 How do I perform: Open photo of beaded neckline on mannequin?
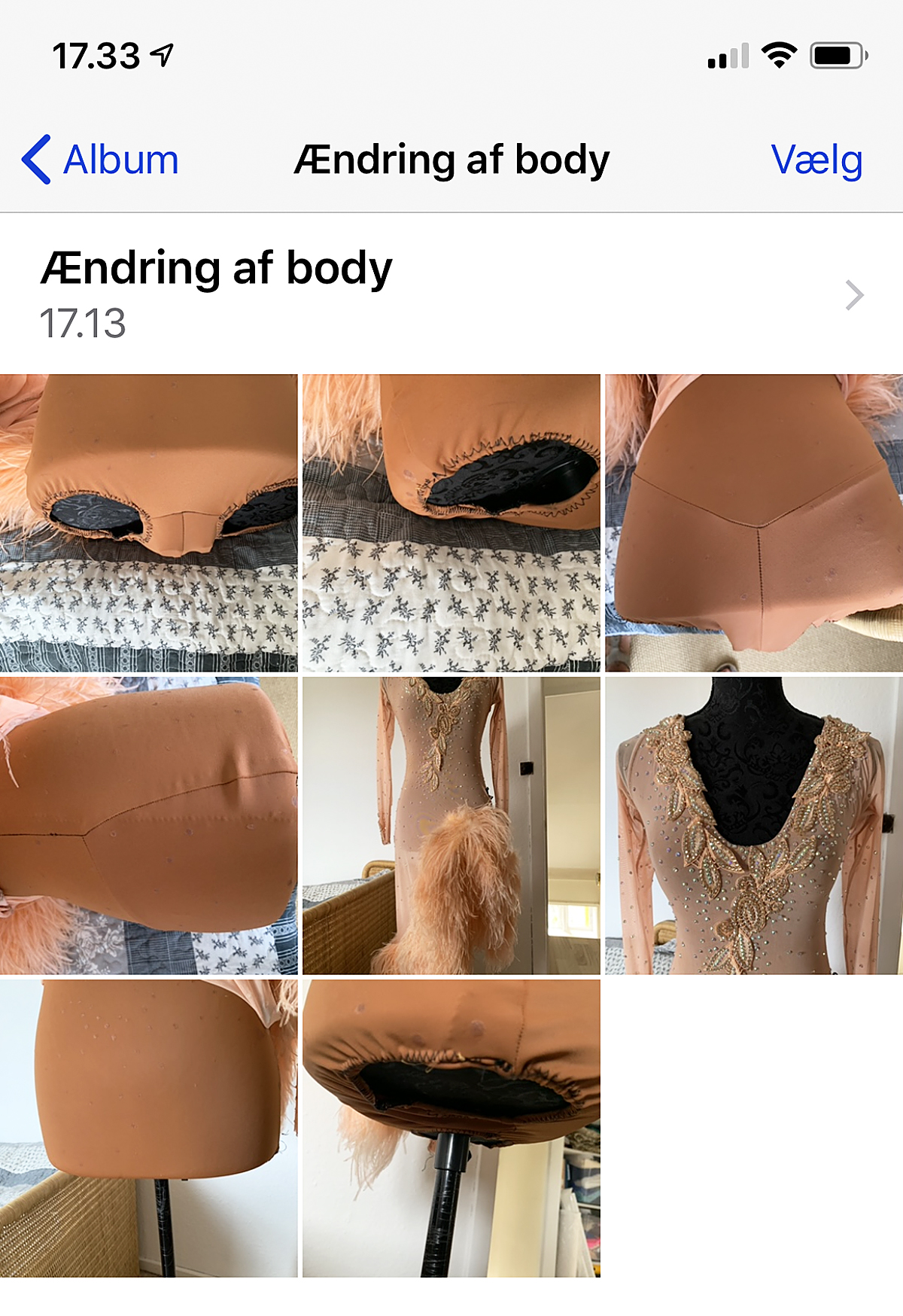pos(754,825)
